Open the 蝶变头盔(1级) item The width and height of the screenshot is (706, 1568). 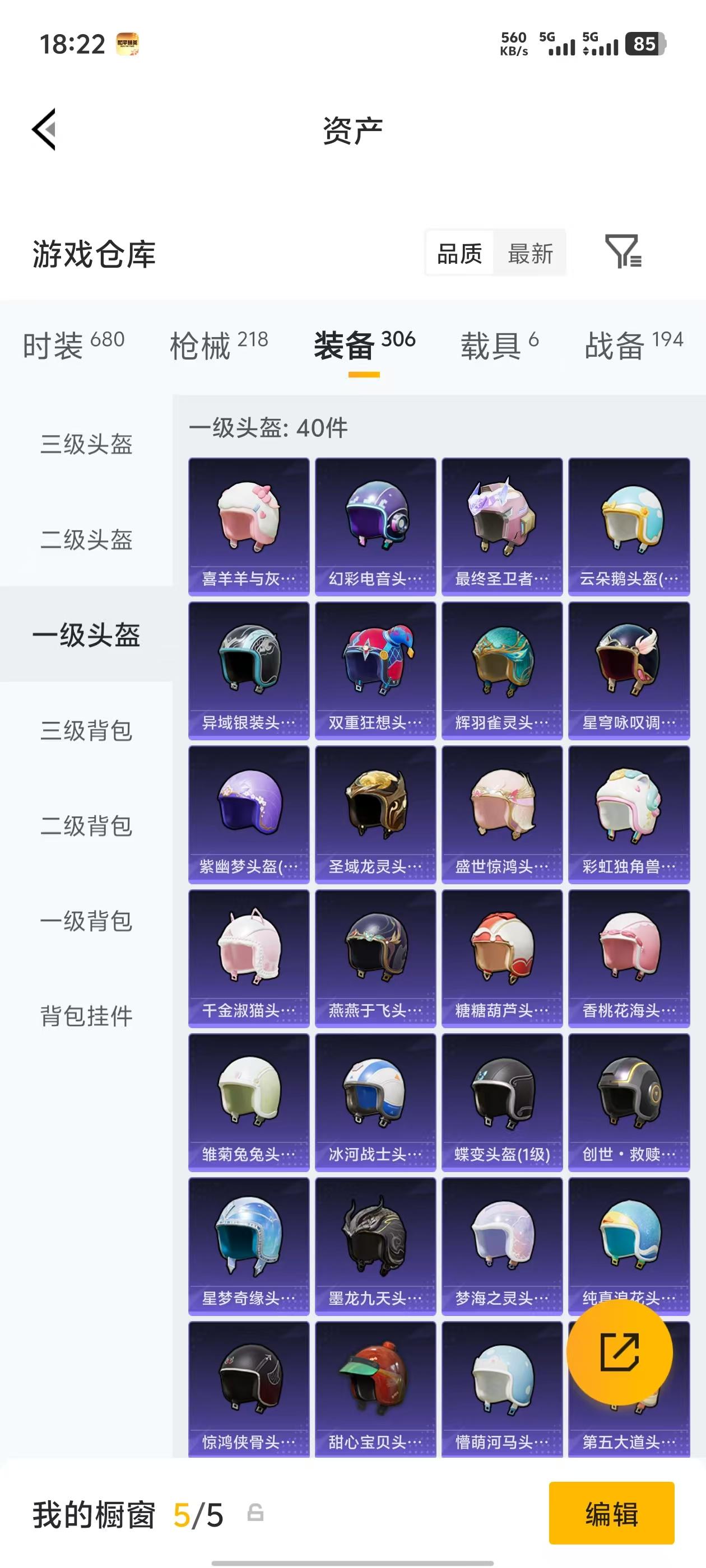click(x=502, y=1102)
